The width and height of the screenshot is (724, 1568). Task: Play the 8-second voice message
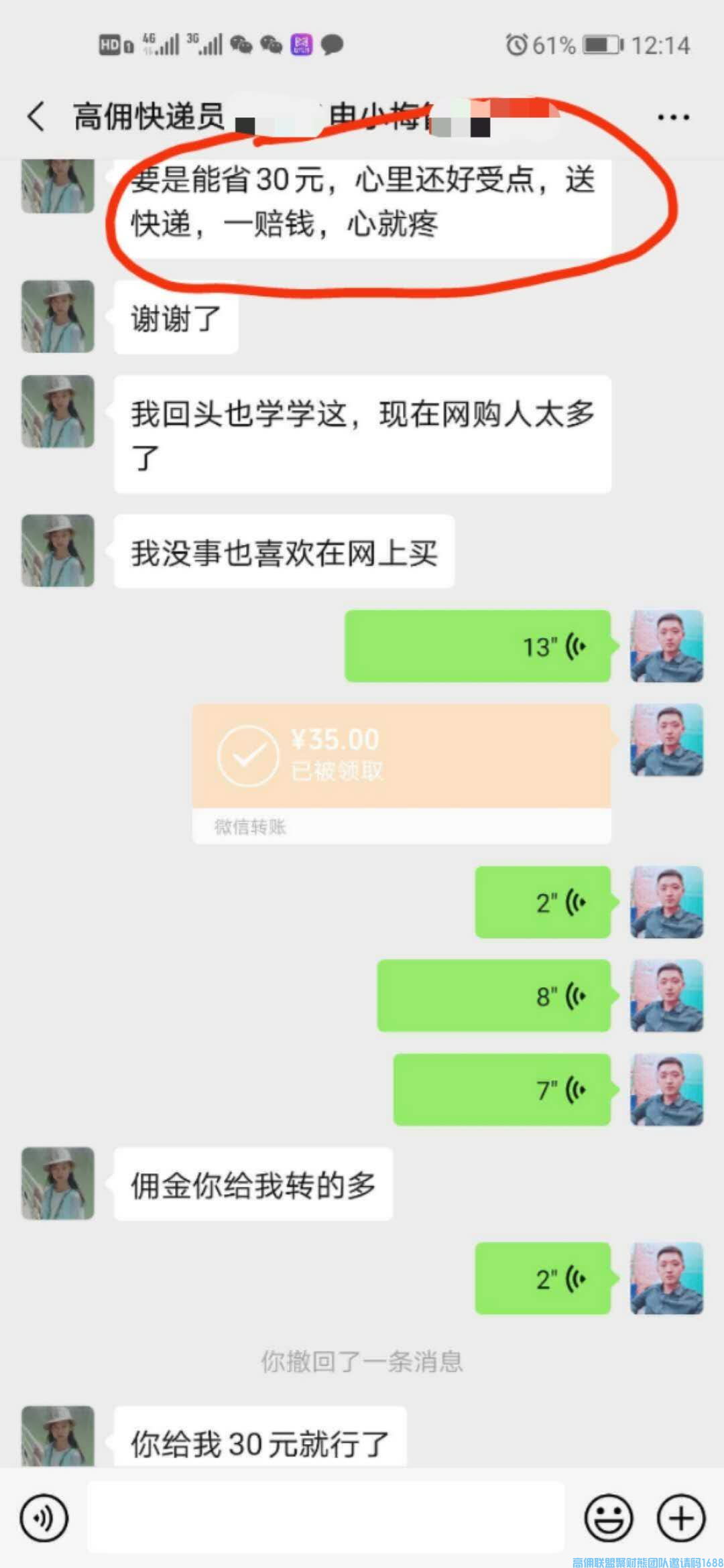[x=493, y=996]
